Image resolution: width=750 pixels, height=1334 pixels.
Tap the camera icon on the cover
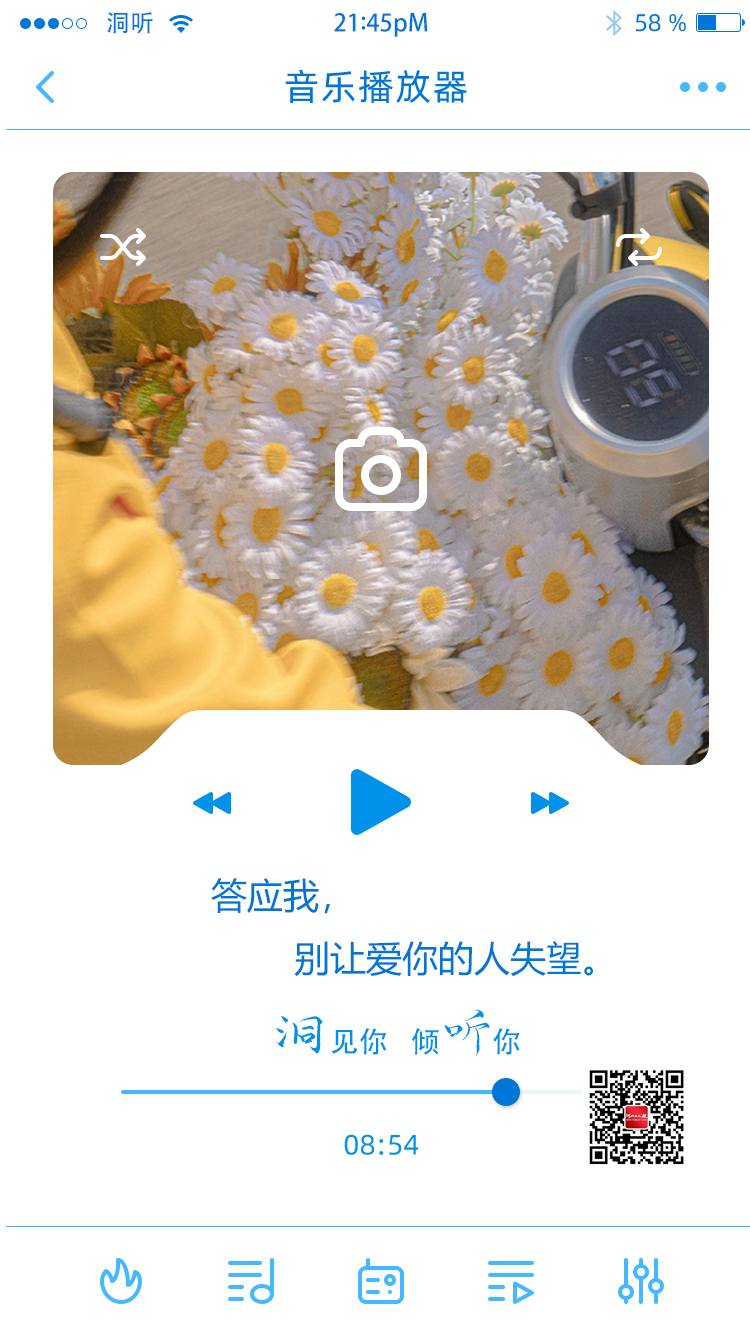pos(381,470)
